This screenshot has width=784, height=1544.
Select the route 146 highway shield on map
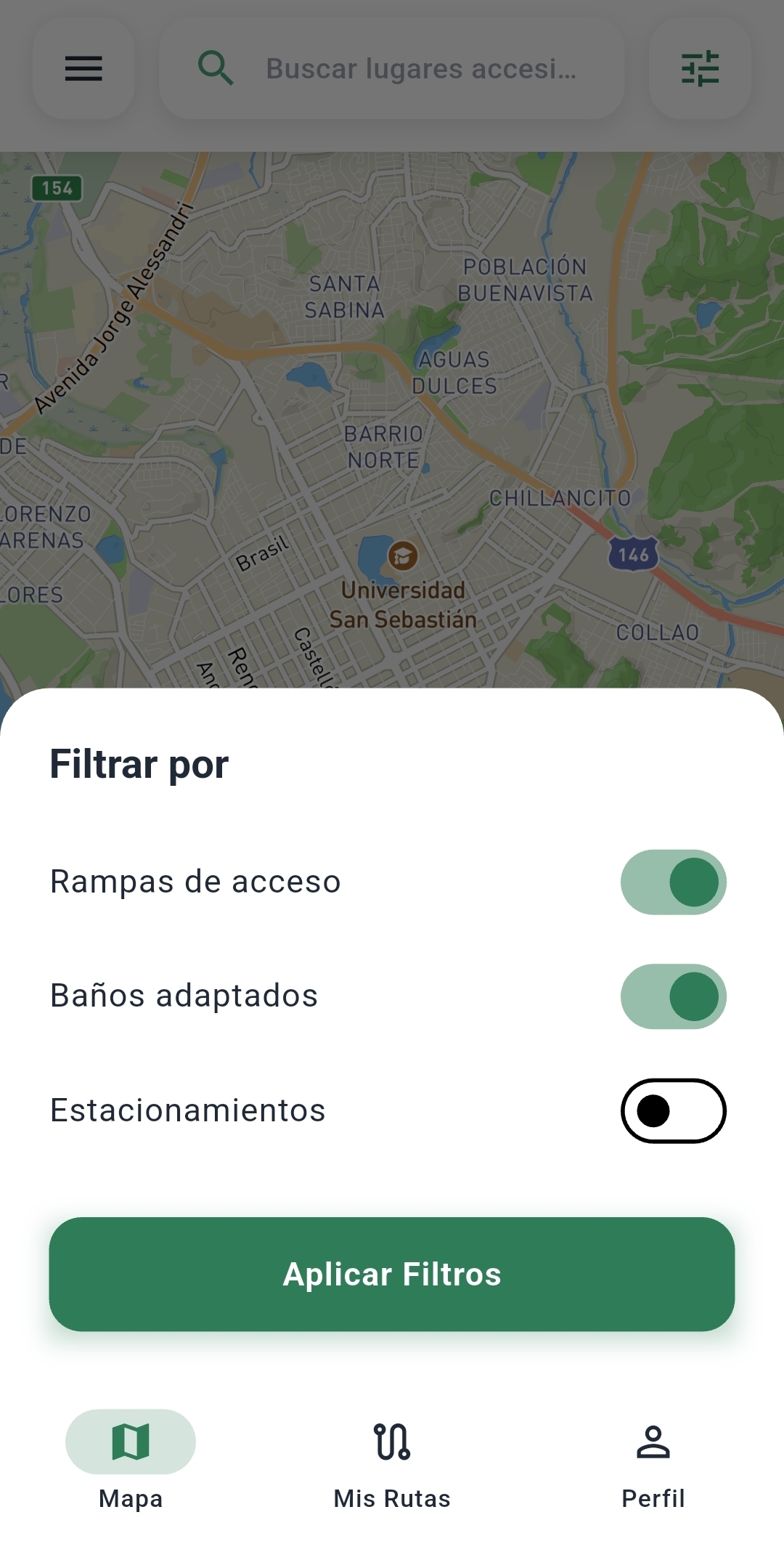click(x=634, y=555)
